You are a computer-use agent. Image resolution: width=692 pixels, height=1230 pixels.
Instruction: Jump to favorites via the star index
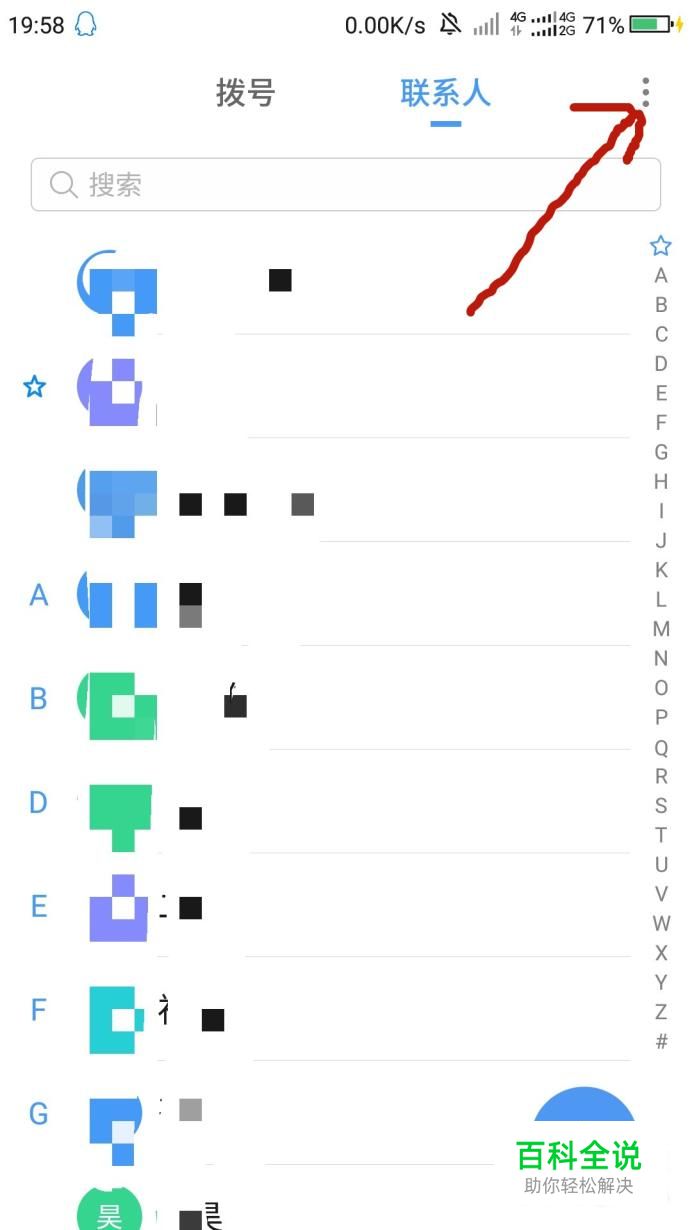(x=661, y=246)
